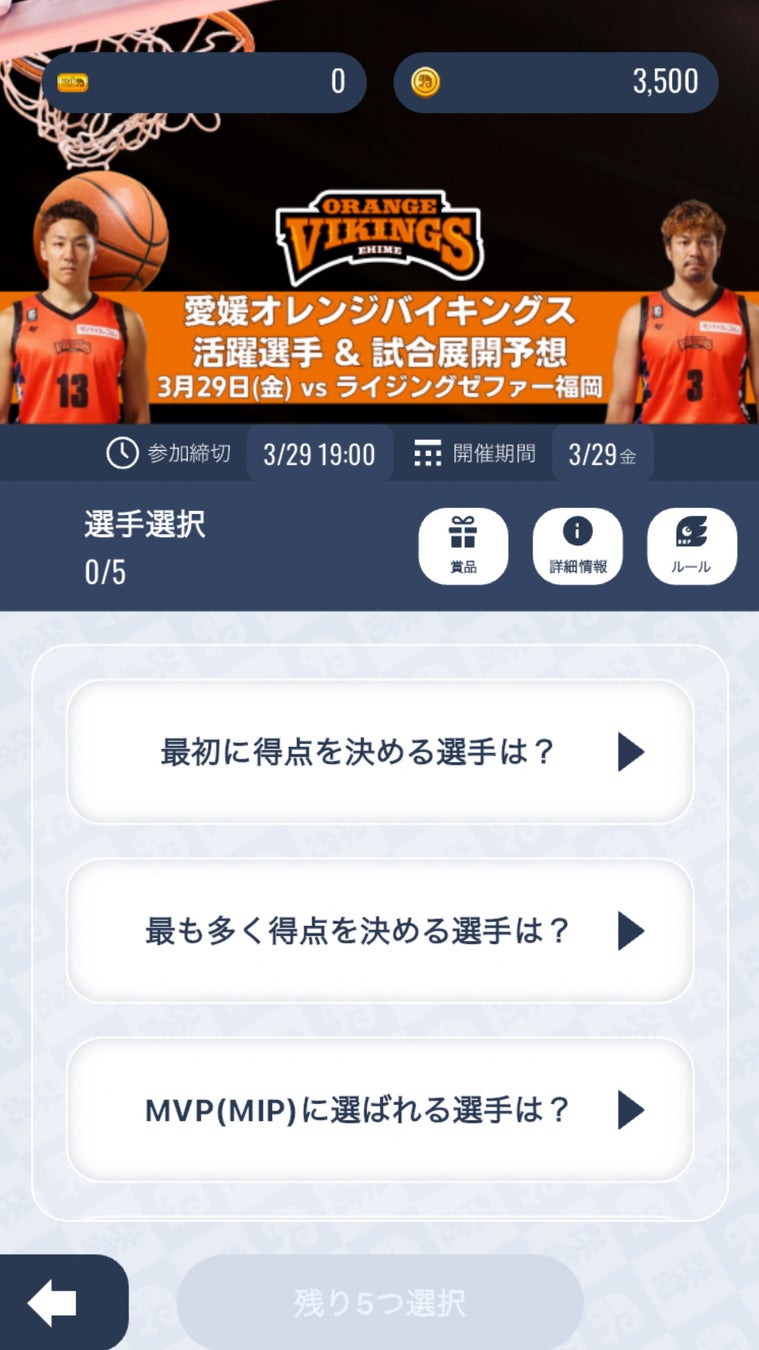
Task: Open the 賞品 prizes button
Action: pyautogui.click(x=463, y=546)
